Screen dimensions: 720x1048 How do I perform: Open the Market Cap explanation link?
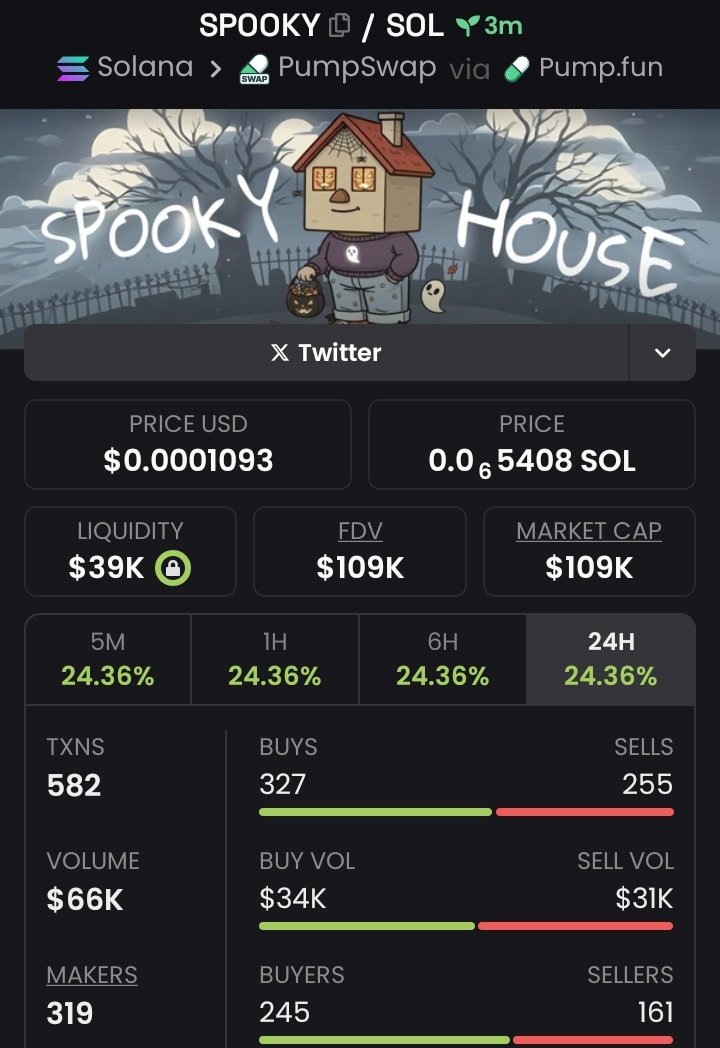(589, 531)
